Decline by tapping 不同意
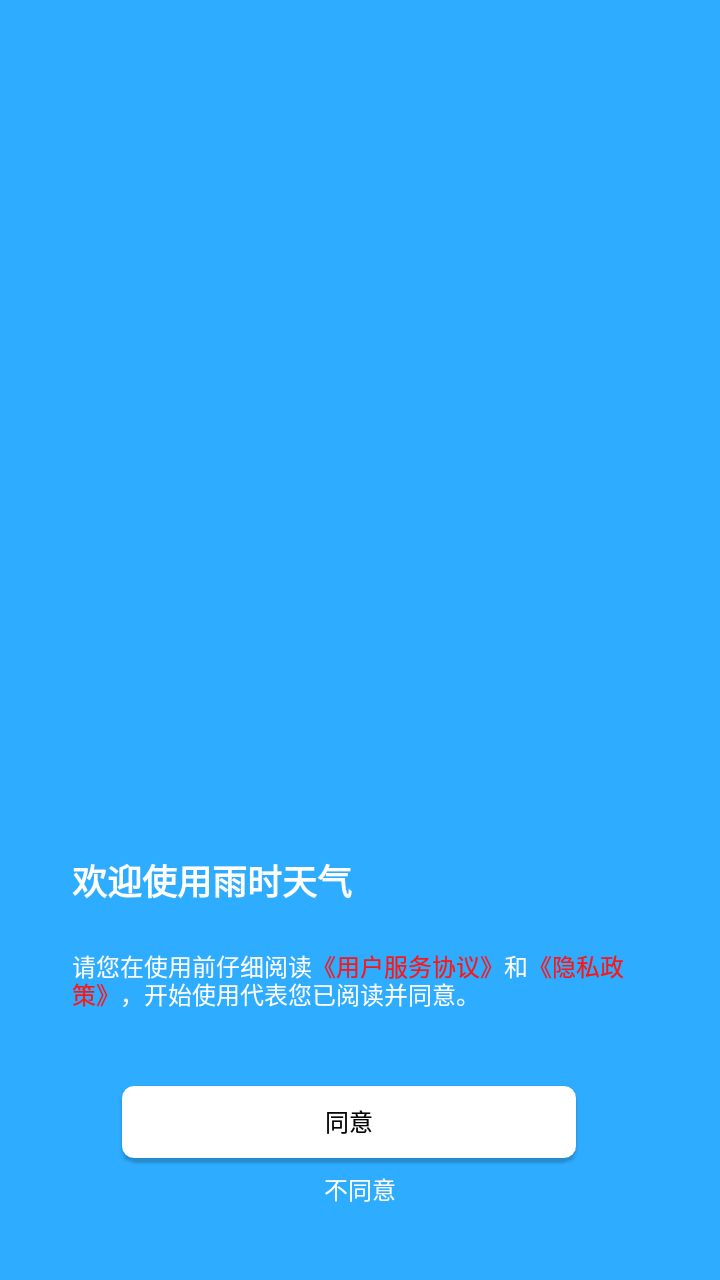This screenshot has width=720, height=1280. (359, 1190)
